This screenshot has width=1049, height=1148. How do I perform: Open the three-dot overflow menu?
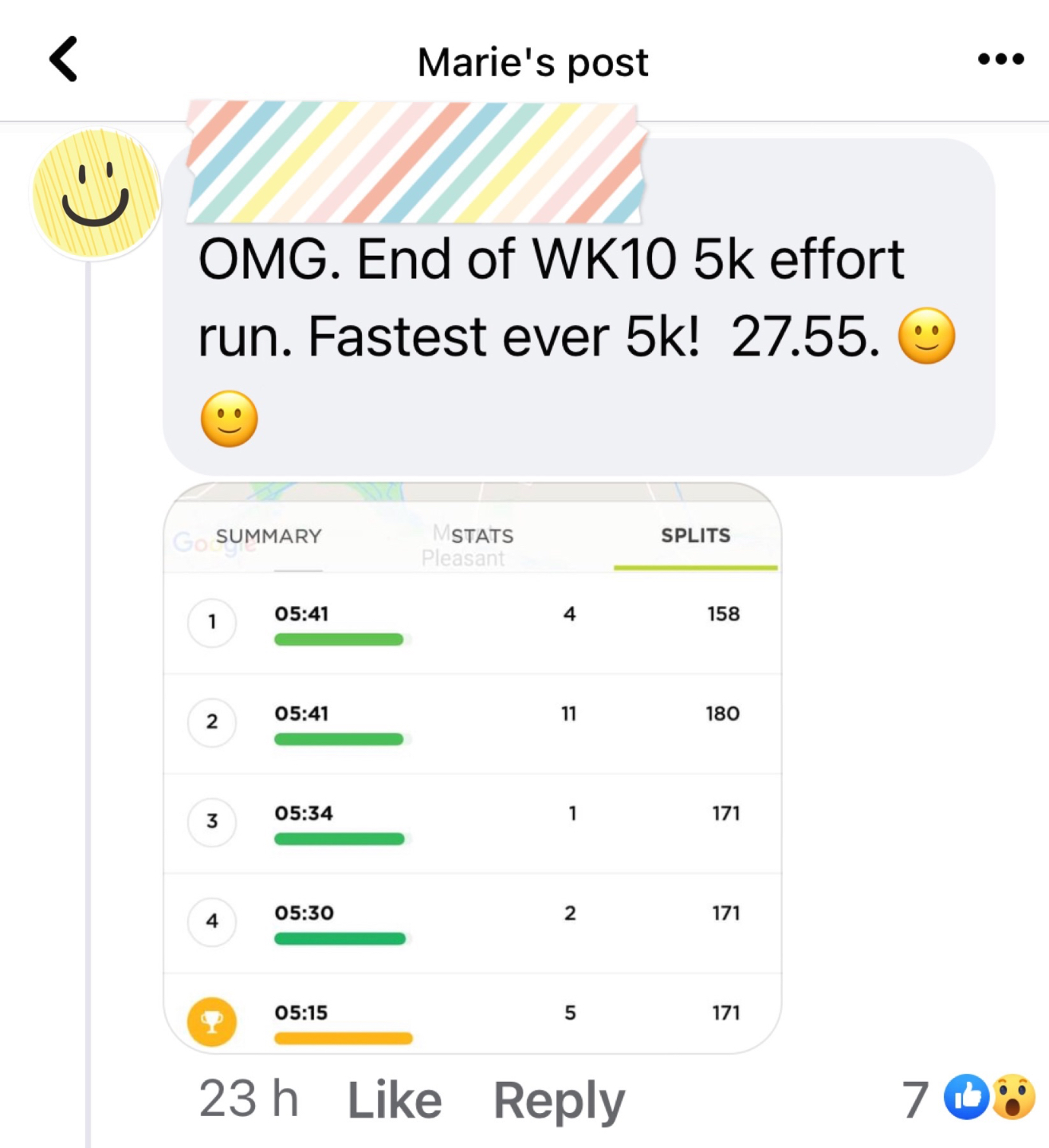(x=1000, y=59)
